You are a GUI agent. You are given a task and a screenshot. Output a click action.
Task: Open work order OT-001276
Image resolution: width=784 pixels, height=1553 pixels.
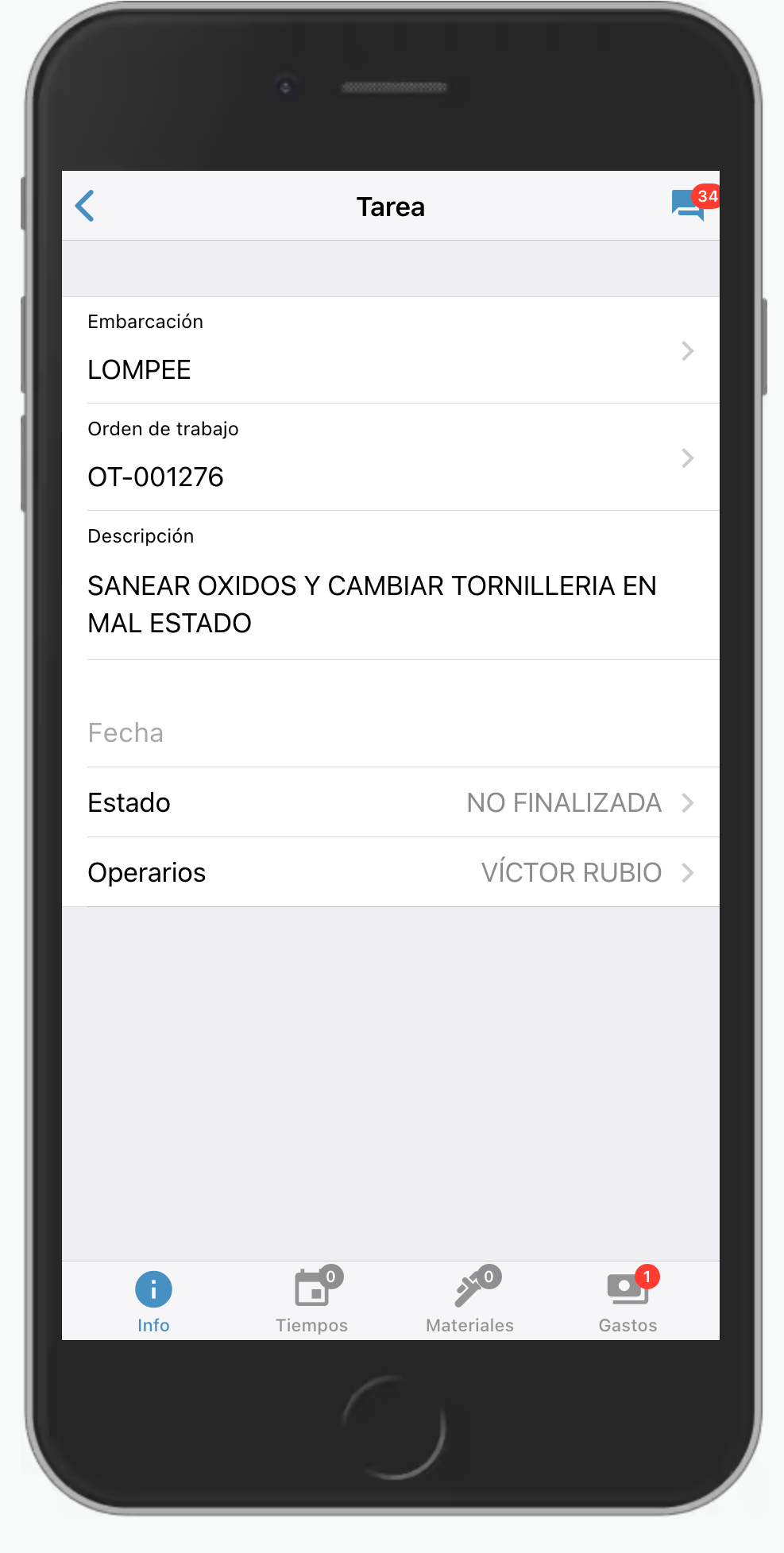(x=390, y=458)
